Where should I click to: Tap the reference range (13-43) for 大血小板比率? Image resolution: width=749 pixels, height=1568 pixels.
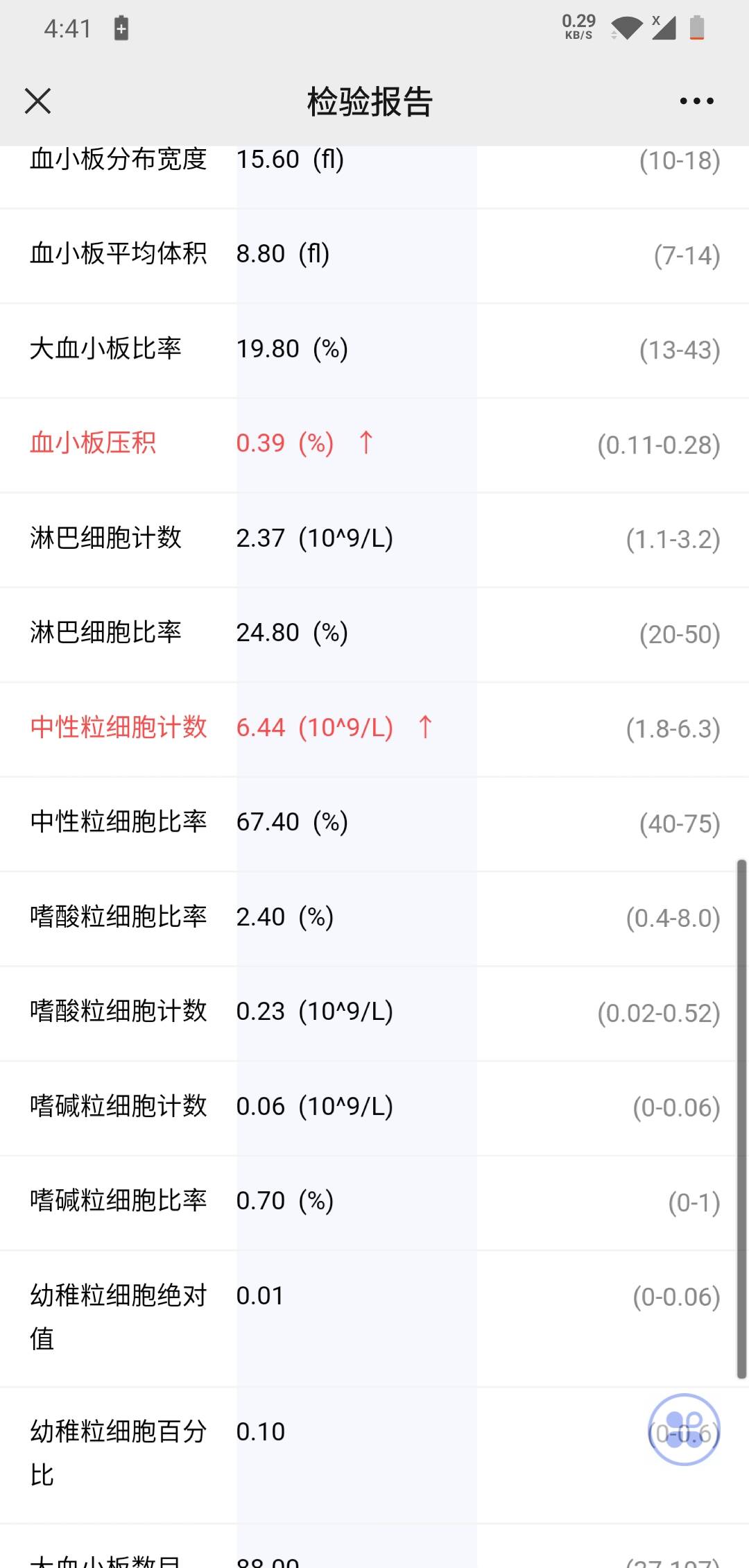coord(678,349)
